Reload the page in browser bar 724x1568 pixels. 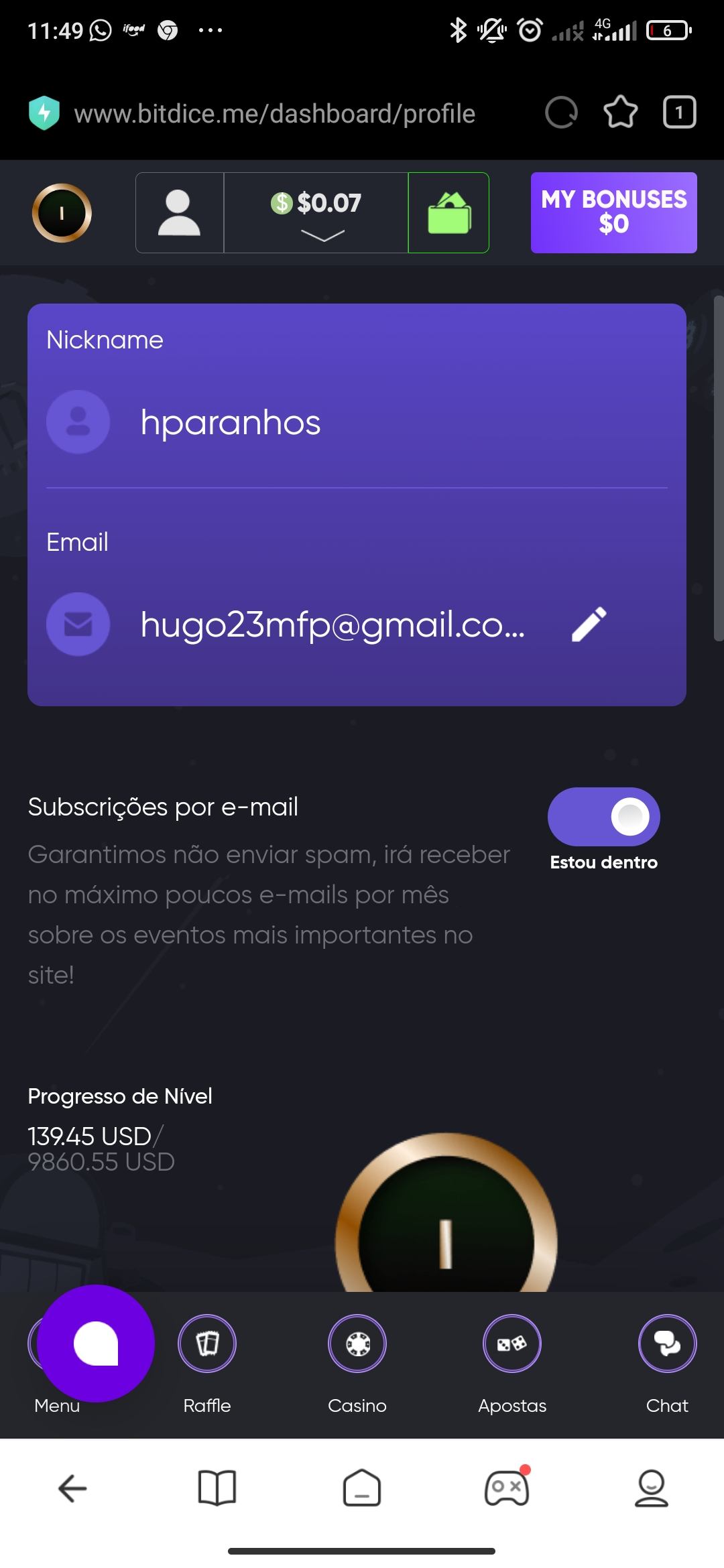[x=561, y=113]
